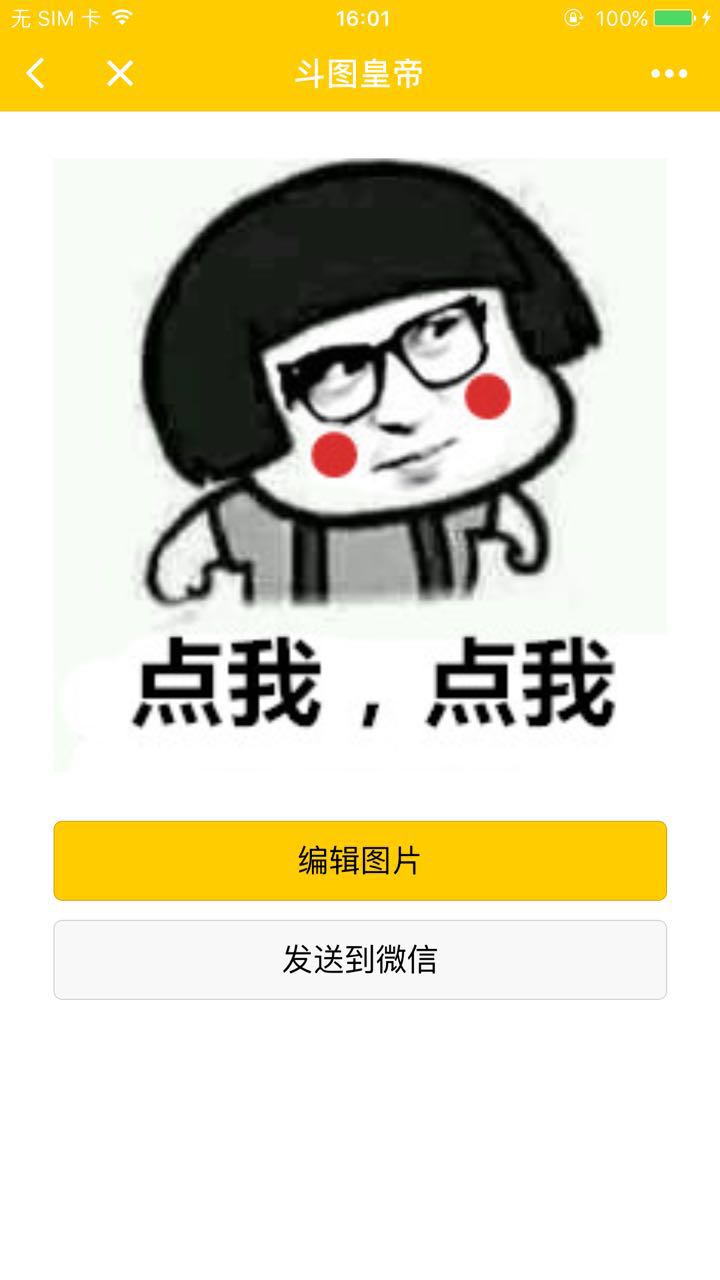The image size is (720, 1280).
Task: Go back using the header arrow
Action: point(36,73)
